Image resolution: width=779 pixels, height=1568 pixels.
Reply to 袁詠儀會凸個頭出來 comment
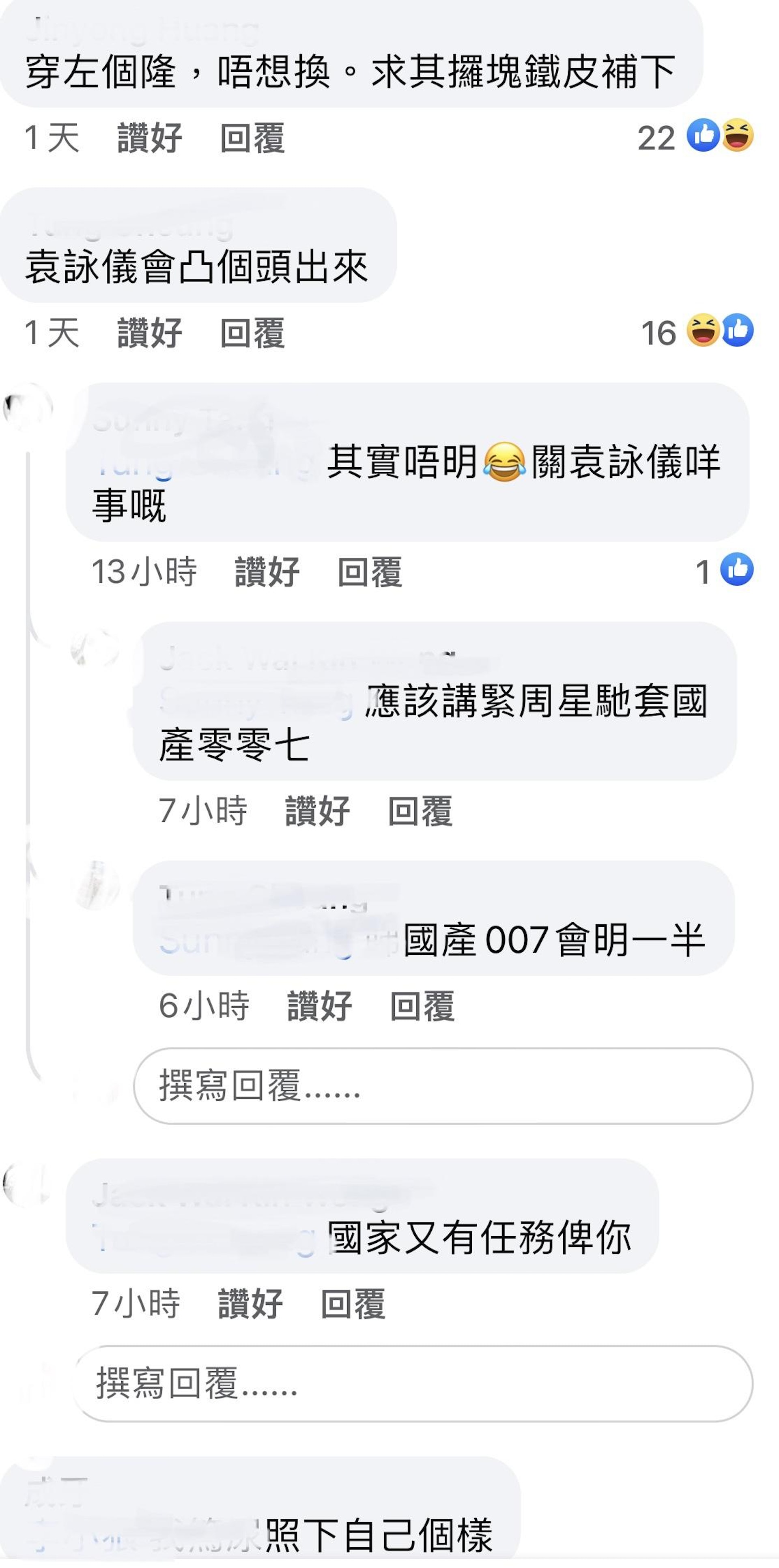click(x=252, y=333)
